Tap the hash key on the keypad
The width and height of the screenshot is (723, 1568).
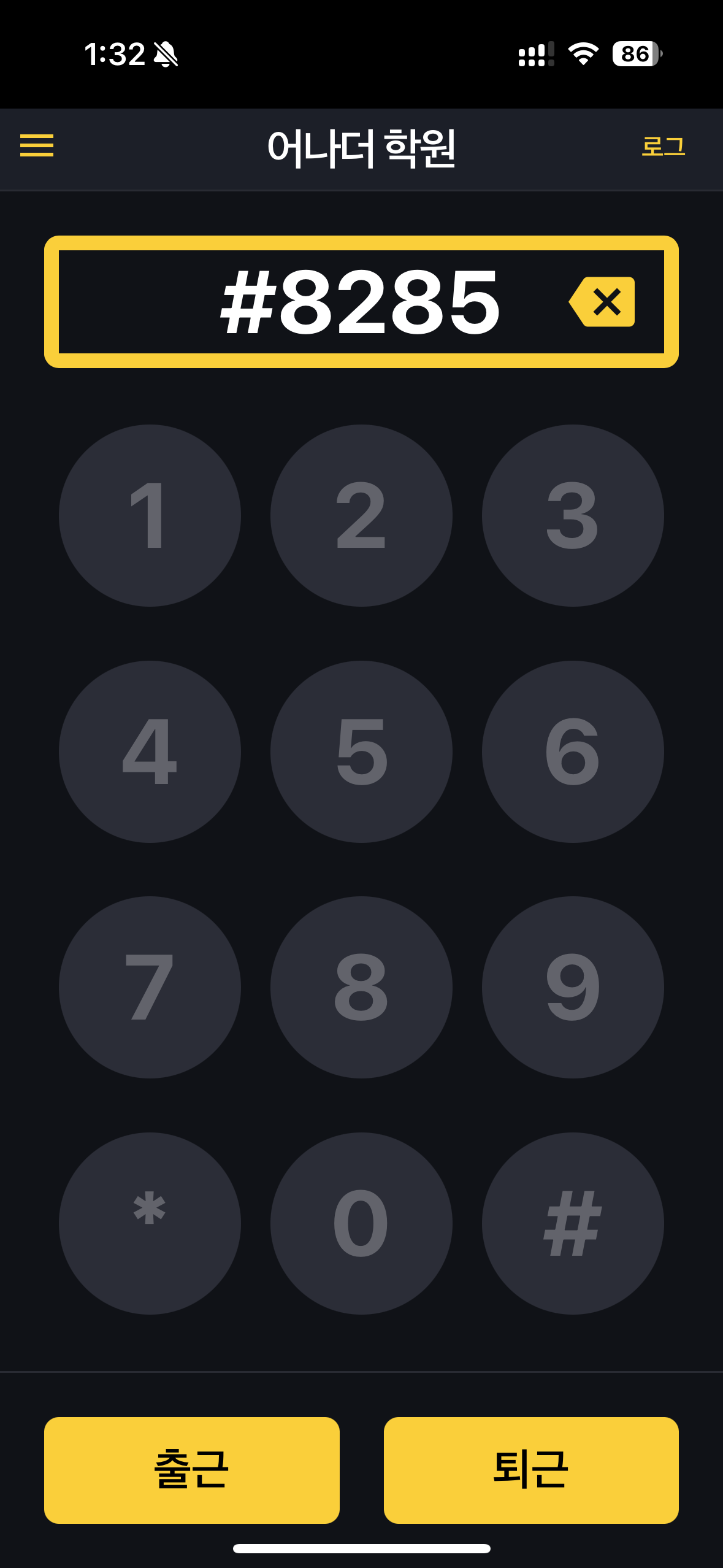573,1223
